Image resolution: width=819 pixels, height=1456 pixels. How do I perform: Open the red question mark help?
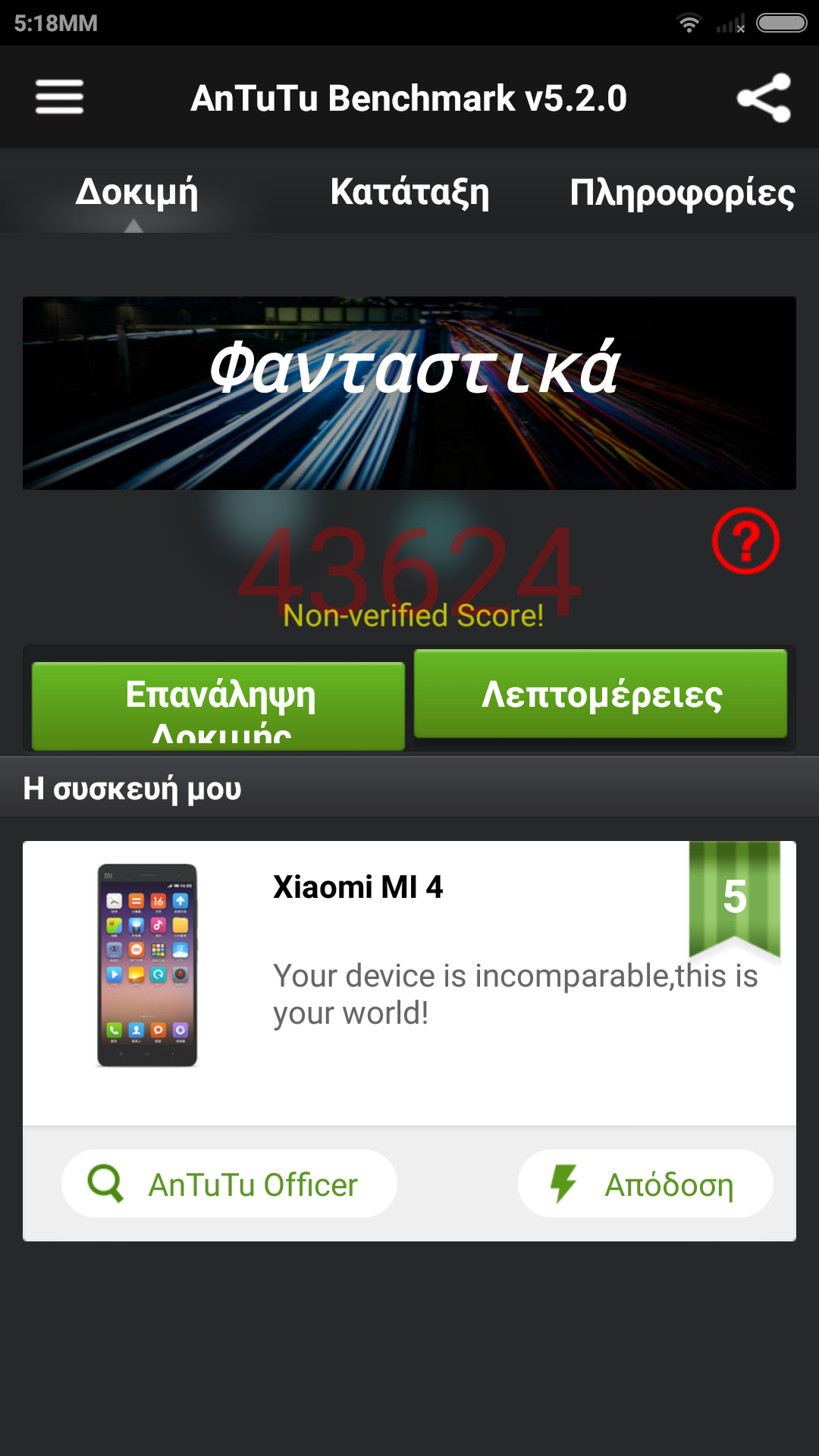[x=745, y=541]
